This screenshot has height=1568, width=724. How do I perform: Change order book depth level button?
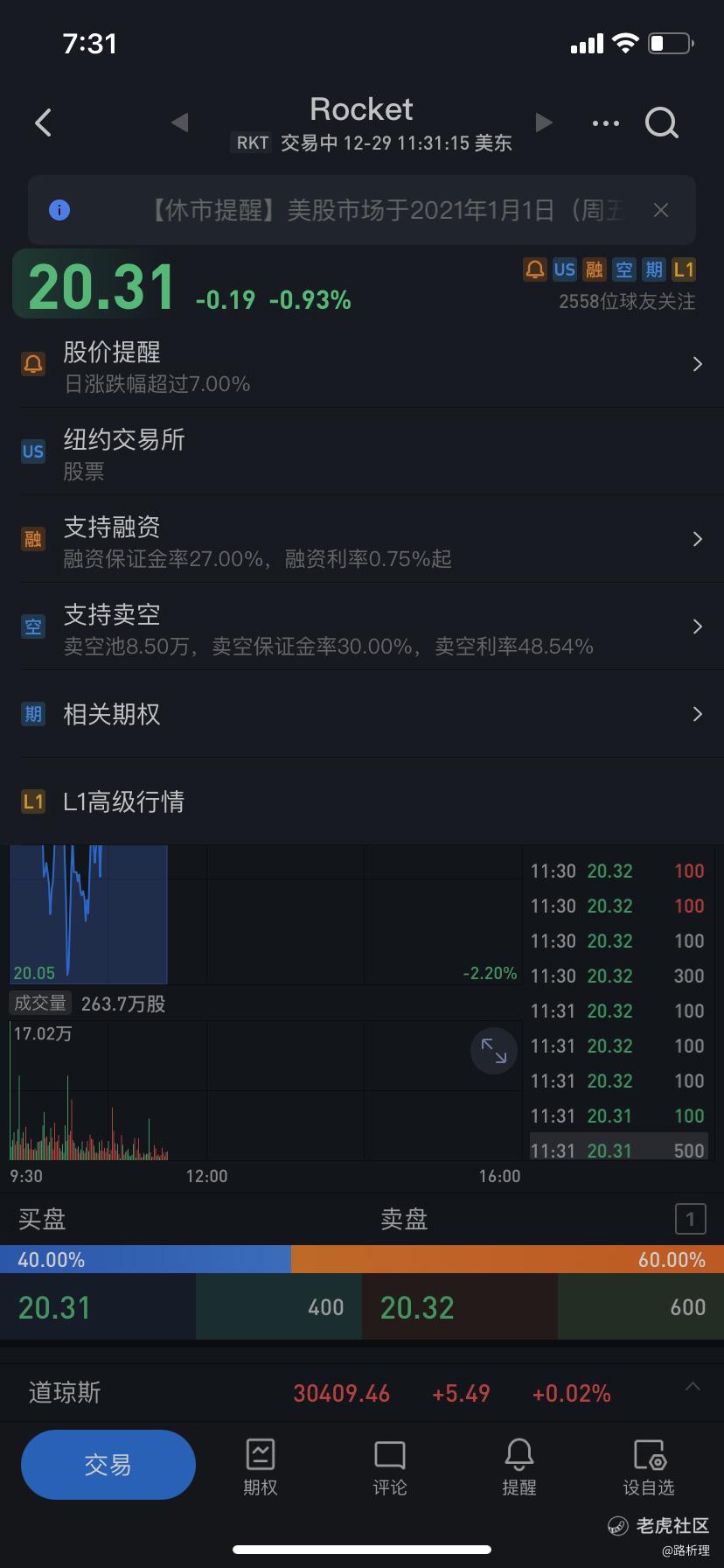690,1218
